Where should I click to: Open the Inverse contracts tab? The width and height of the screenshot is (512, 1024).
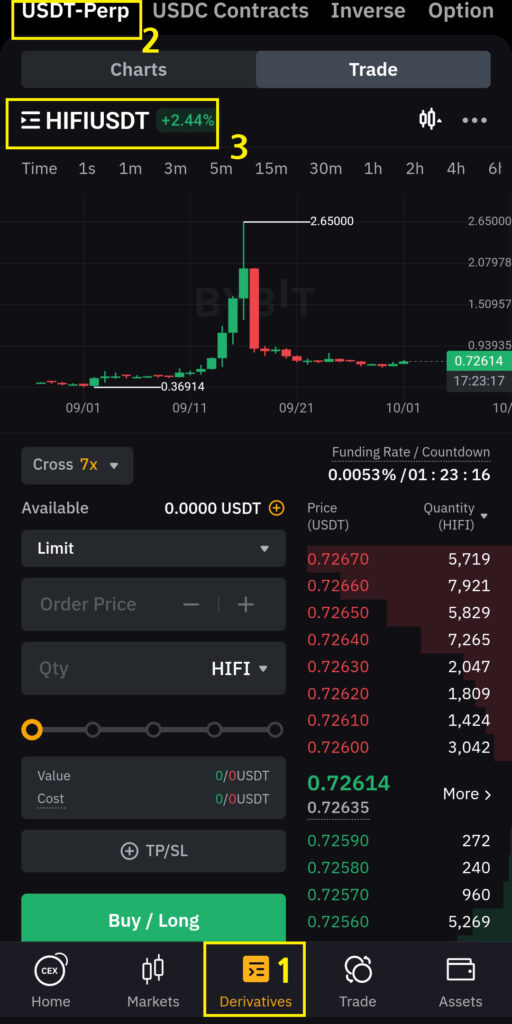(x=368, y=11)
